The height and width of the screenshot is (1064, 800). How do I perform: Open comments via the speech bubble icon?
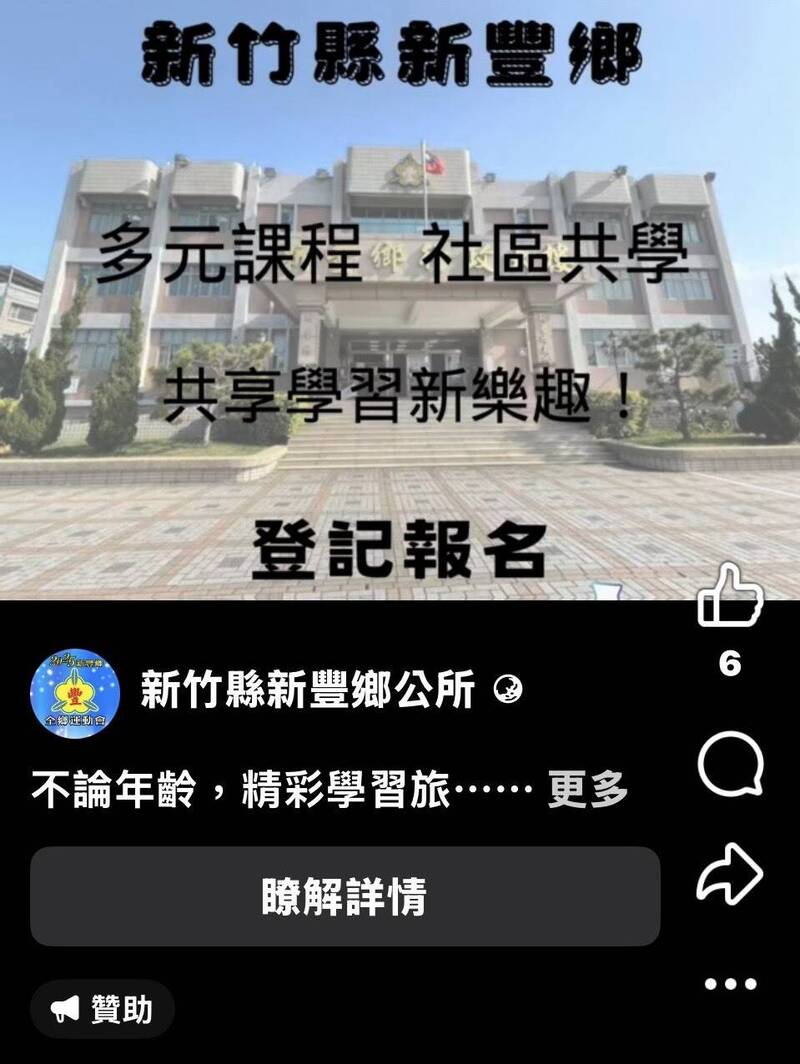pos(732,762)
